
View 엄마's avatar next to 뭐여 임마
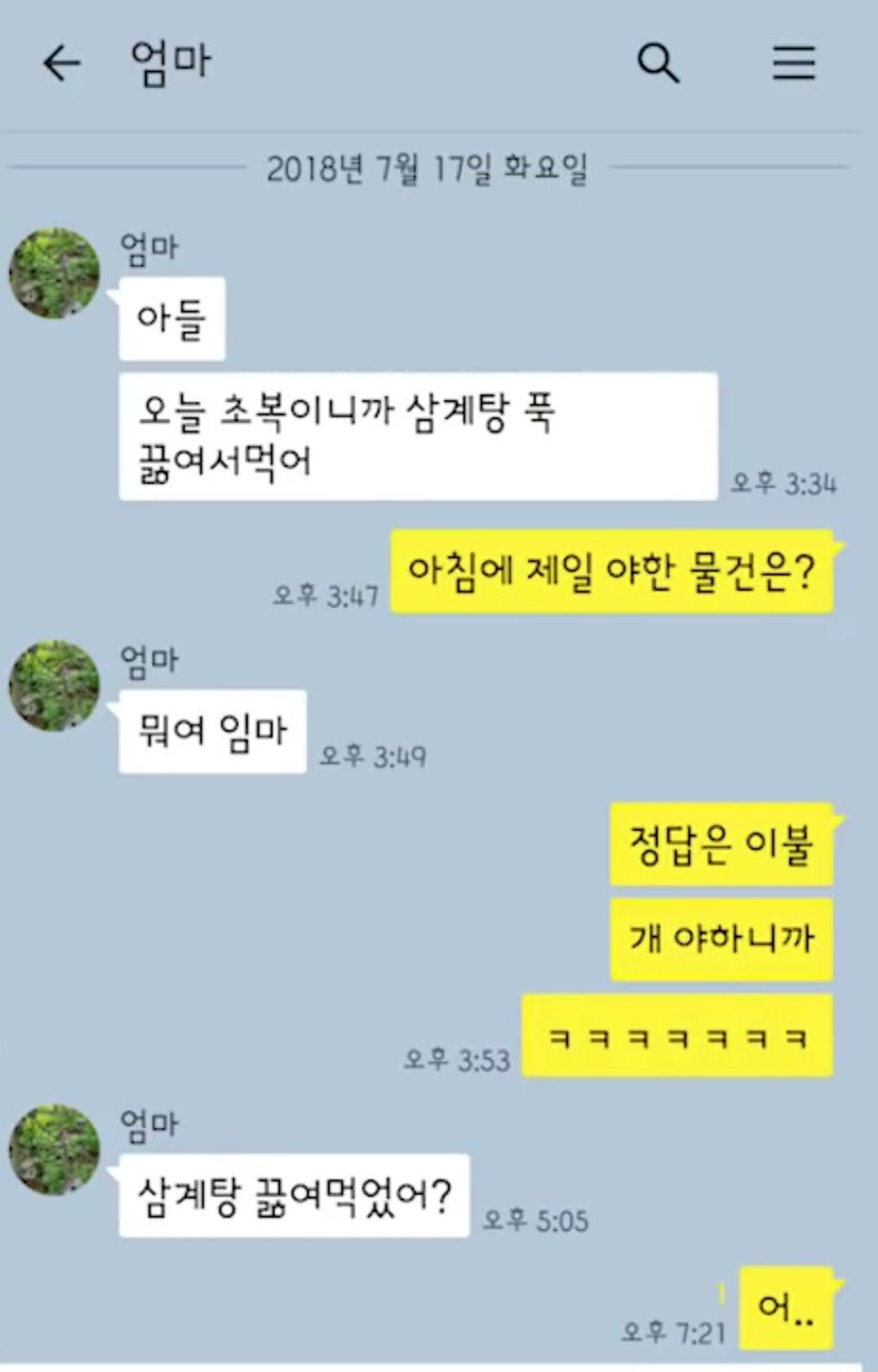pyautogui.click(x=54, y=686)
